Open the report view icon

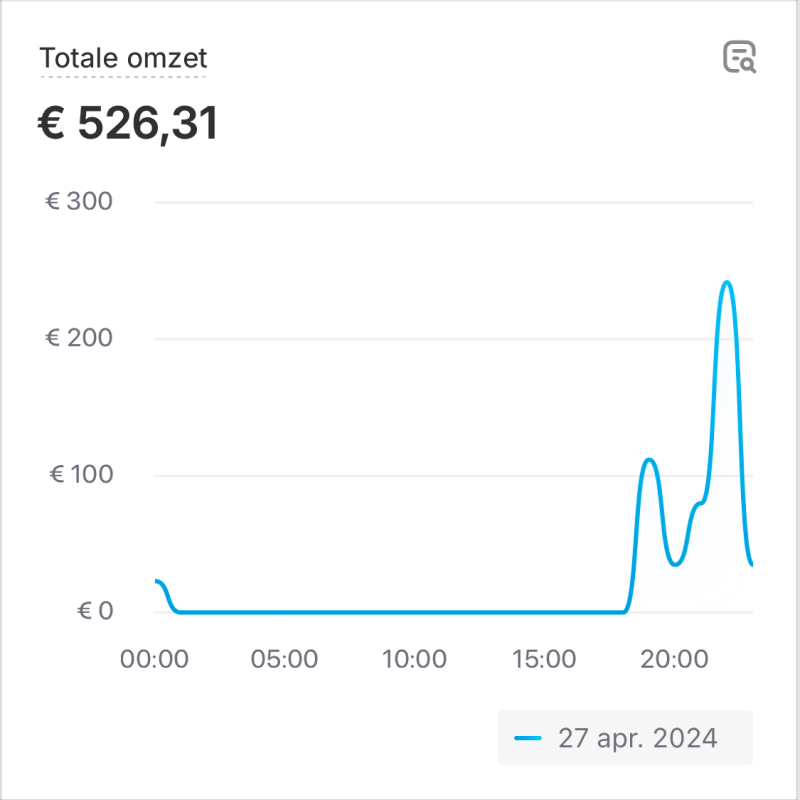tap(739, 57)
